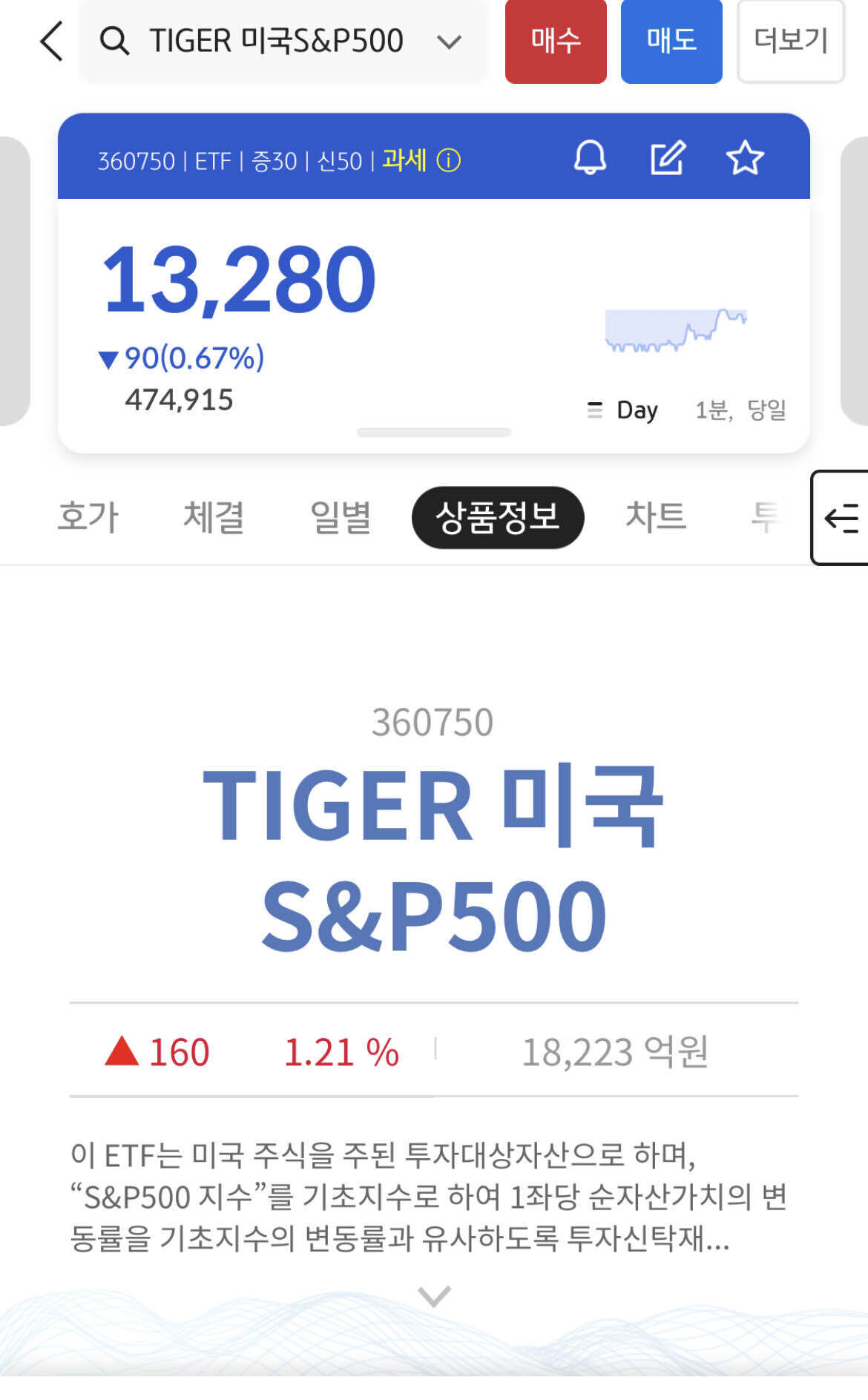Select the memo/edit icon on the blue card
The width and height of the screenshot is (868, 1400).
[x=668, y=158]
